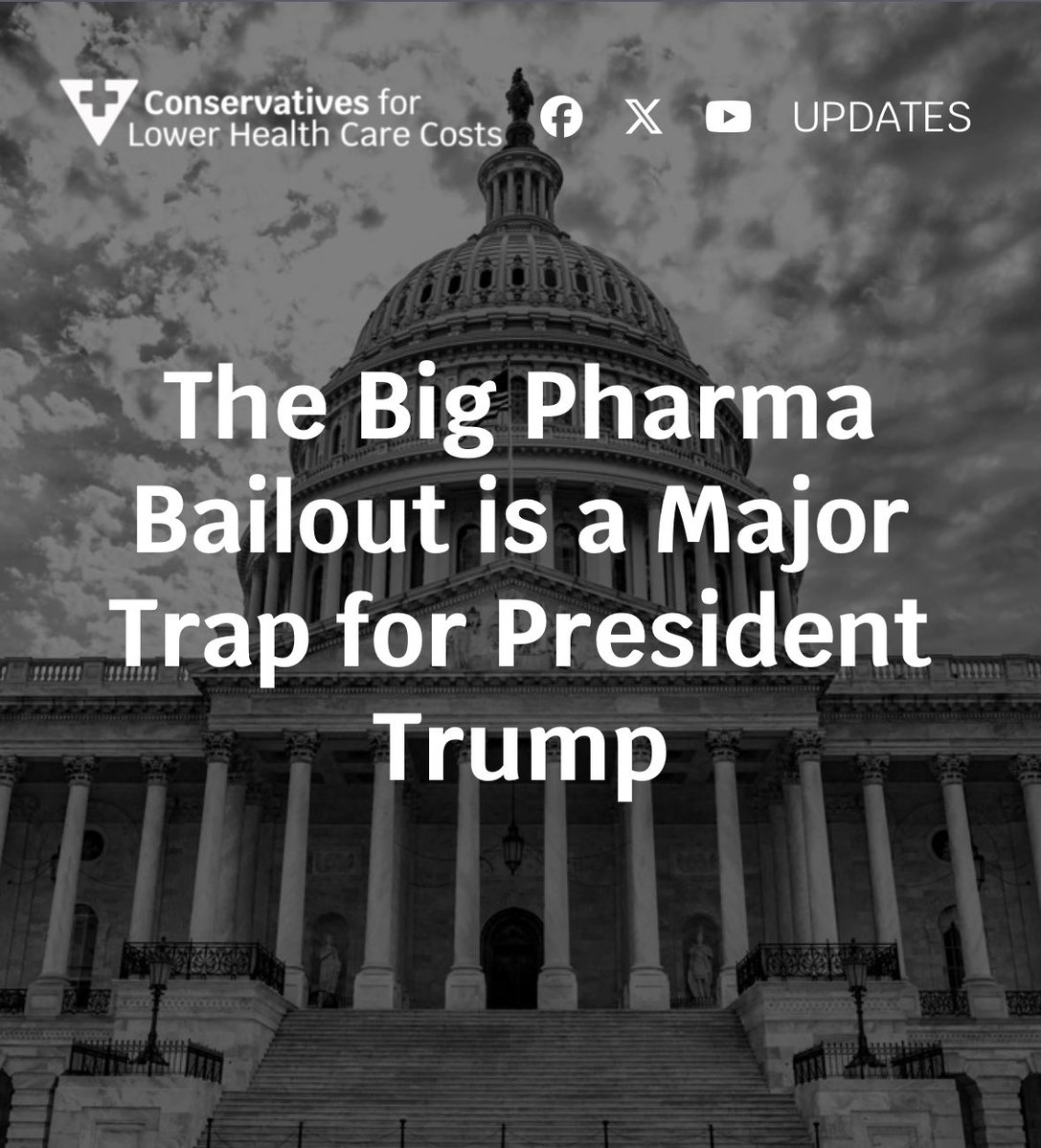Open the Facebook page link

pyautogui.click(x=561, y=118)
